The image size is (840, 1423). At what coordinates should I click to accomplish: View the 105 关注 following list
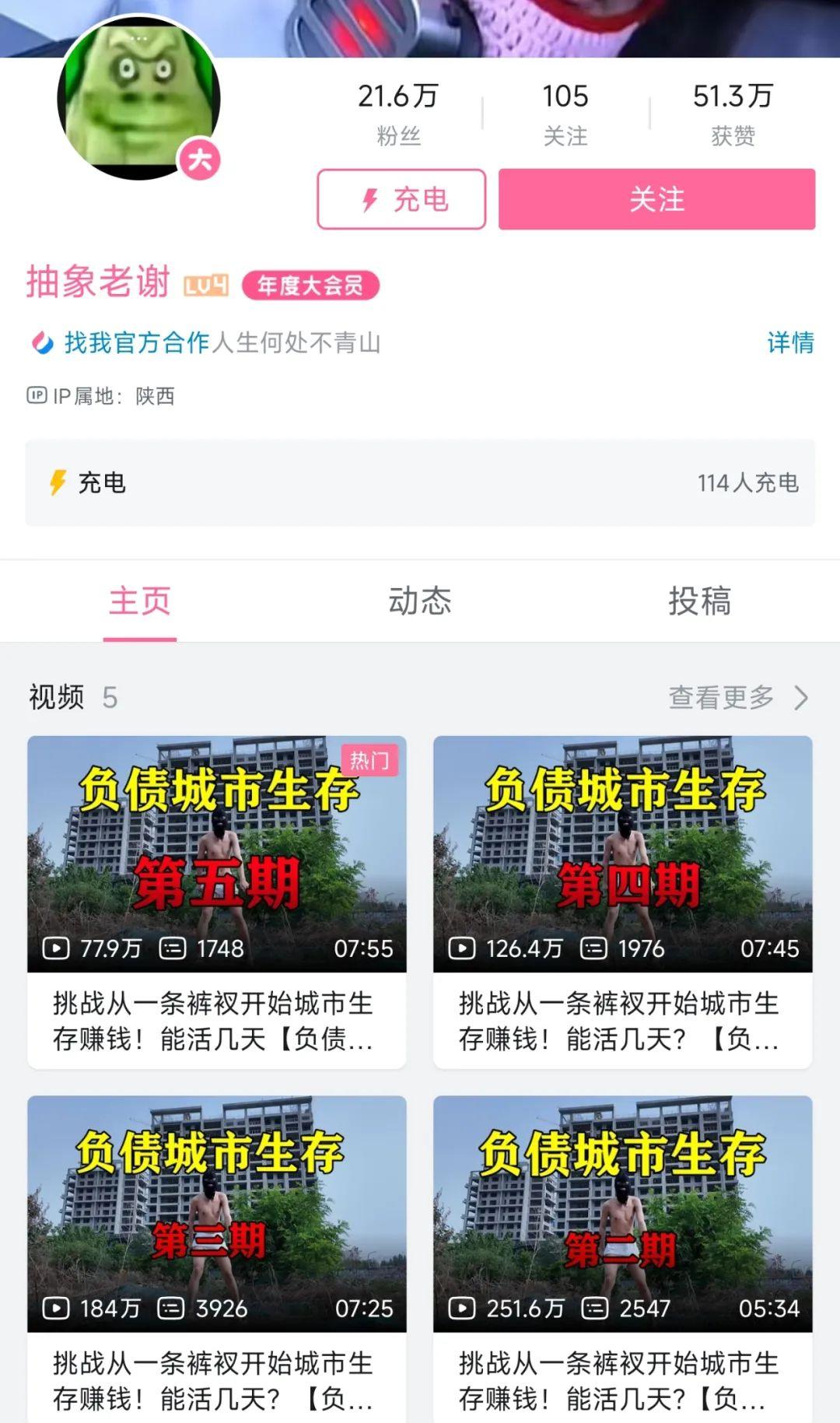[565, 113]
